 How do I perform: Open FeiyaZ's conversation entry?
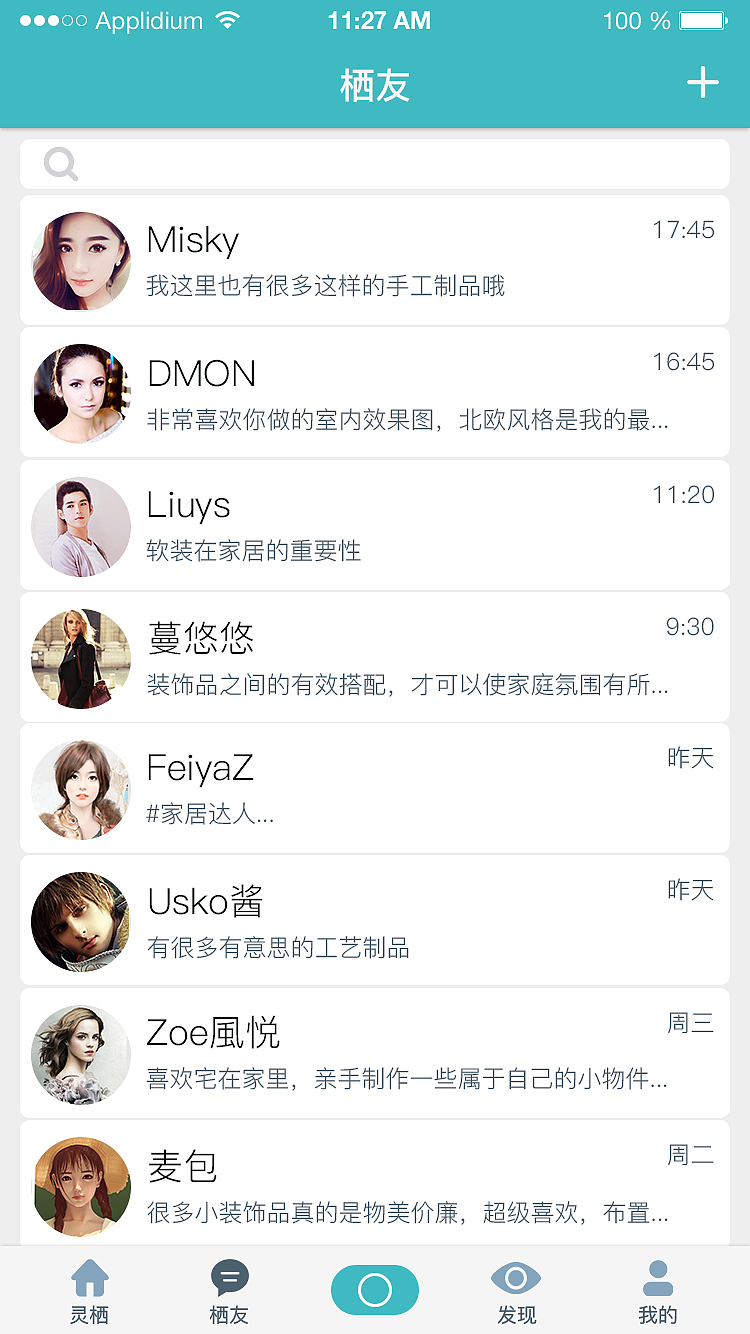(375, 788)
